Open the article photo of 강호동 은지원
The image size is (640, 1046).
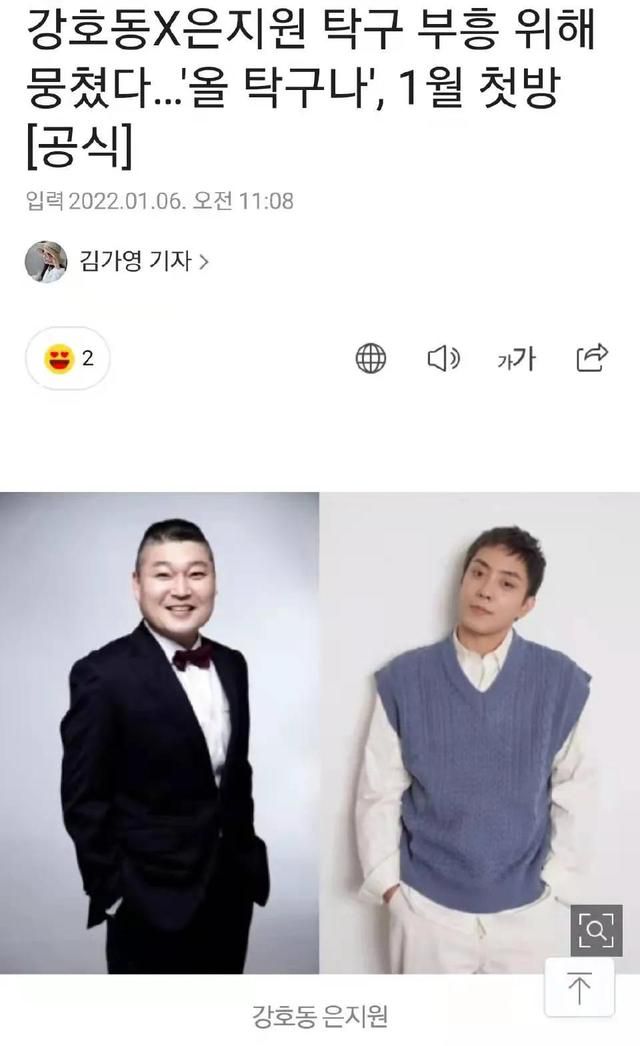click(319, 732)
